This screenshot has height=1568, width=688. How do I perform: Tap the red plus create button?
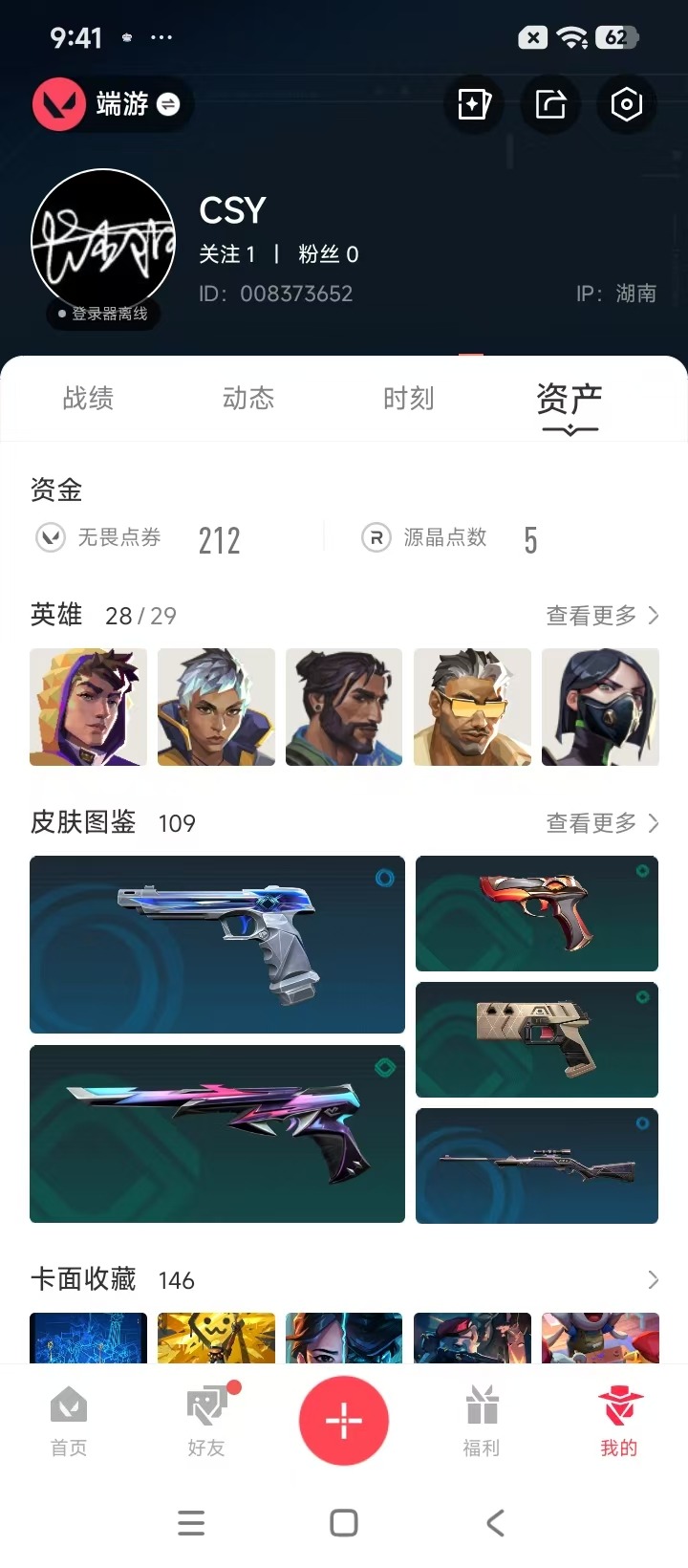(344, 1421)
